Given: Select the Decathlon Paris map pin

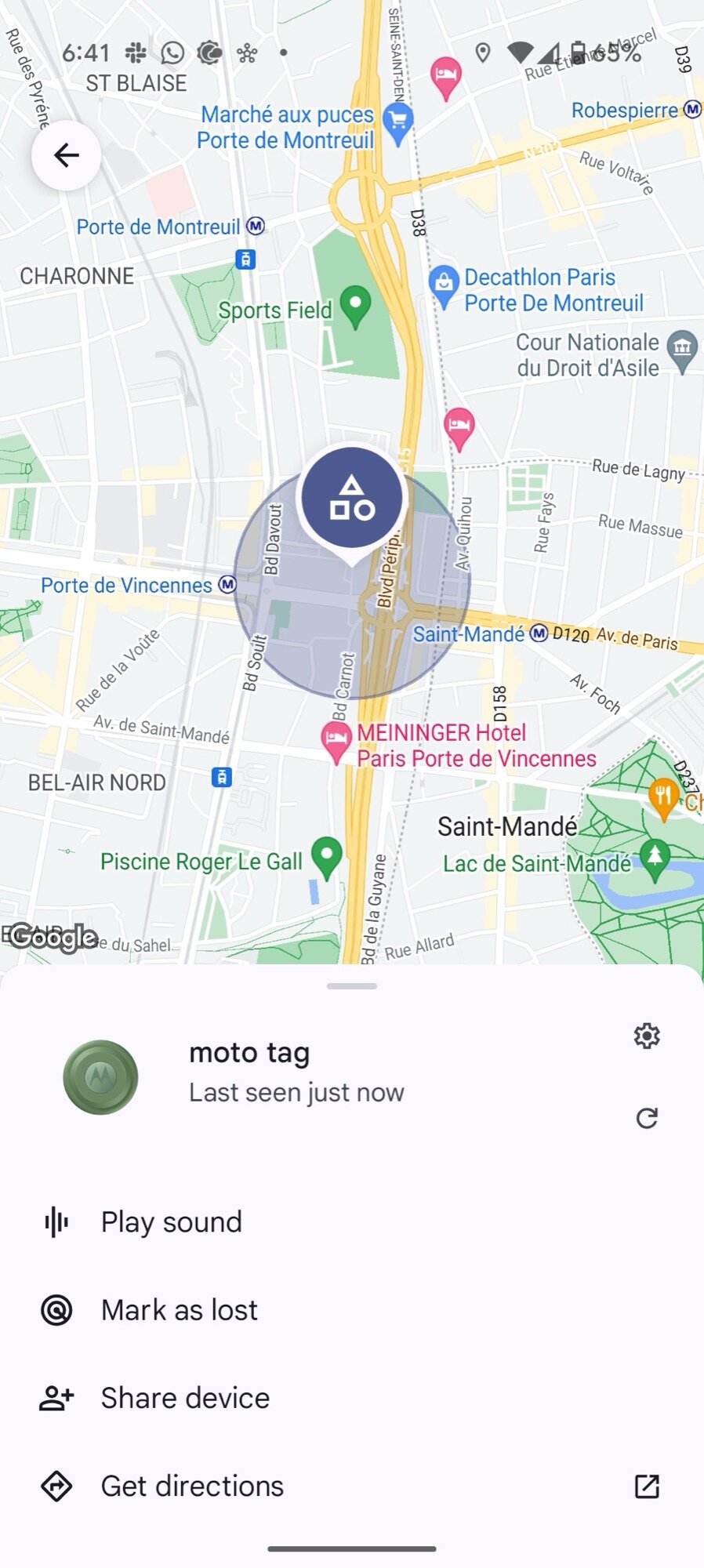Looking at the screenshot, I should (444, 283).
